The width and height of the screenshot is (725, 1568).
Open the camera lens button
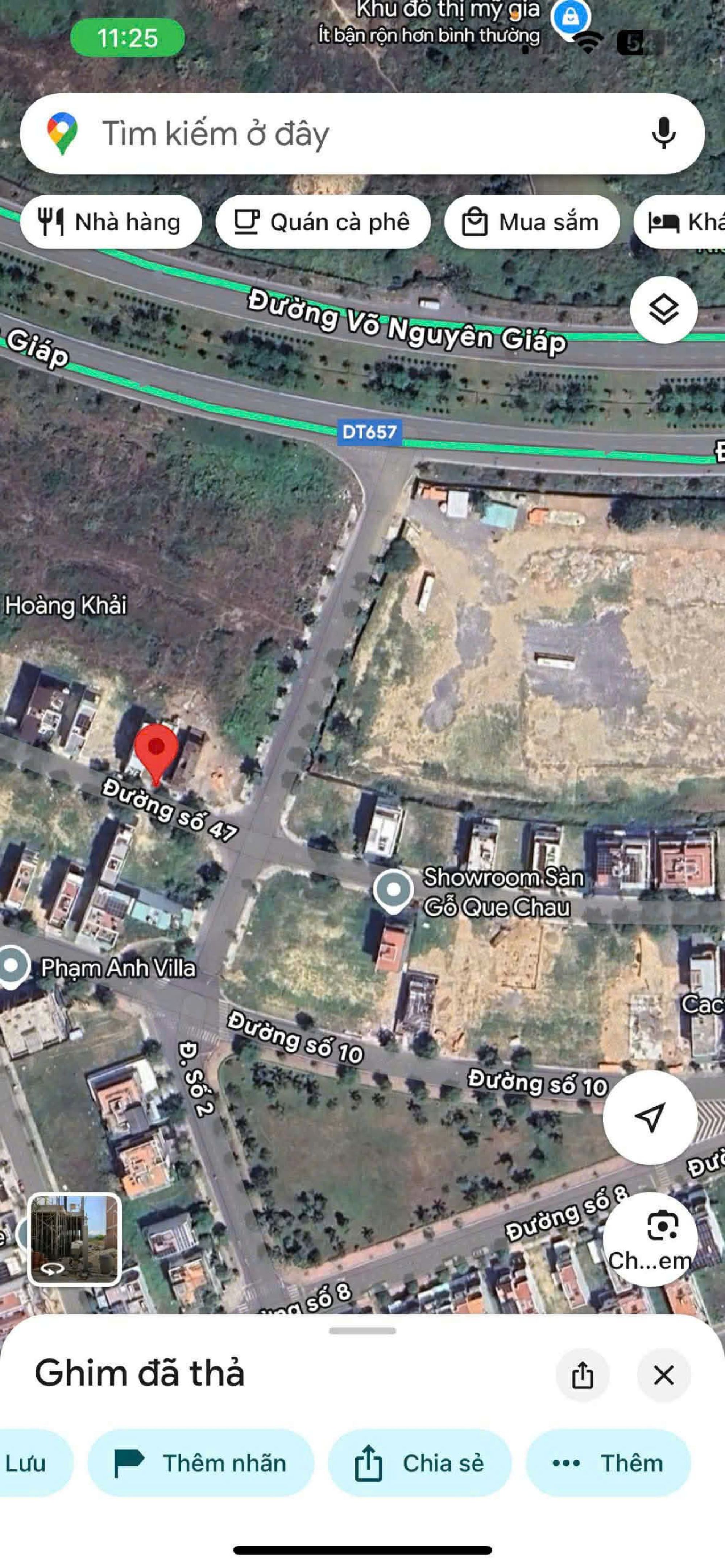650,1238
